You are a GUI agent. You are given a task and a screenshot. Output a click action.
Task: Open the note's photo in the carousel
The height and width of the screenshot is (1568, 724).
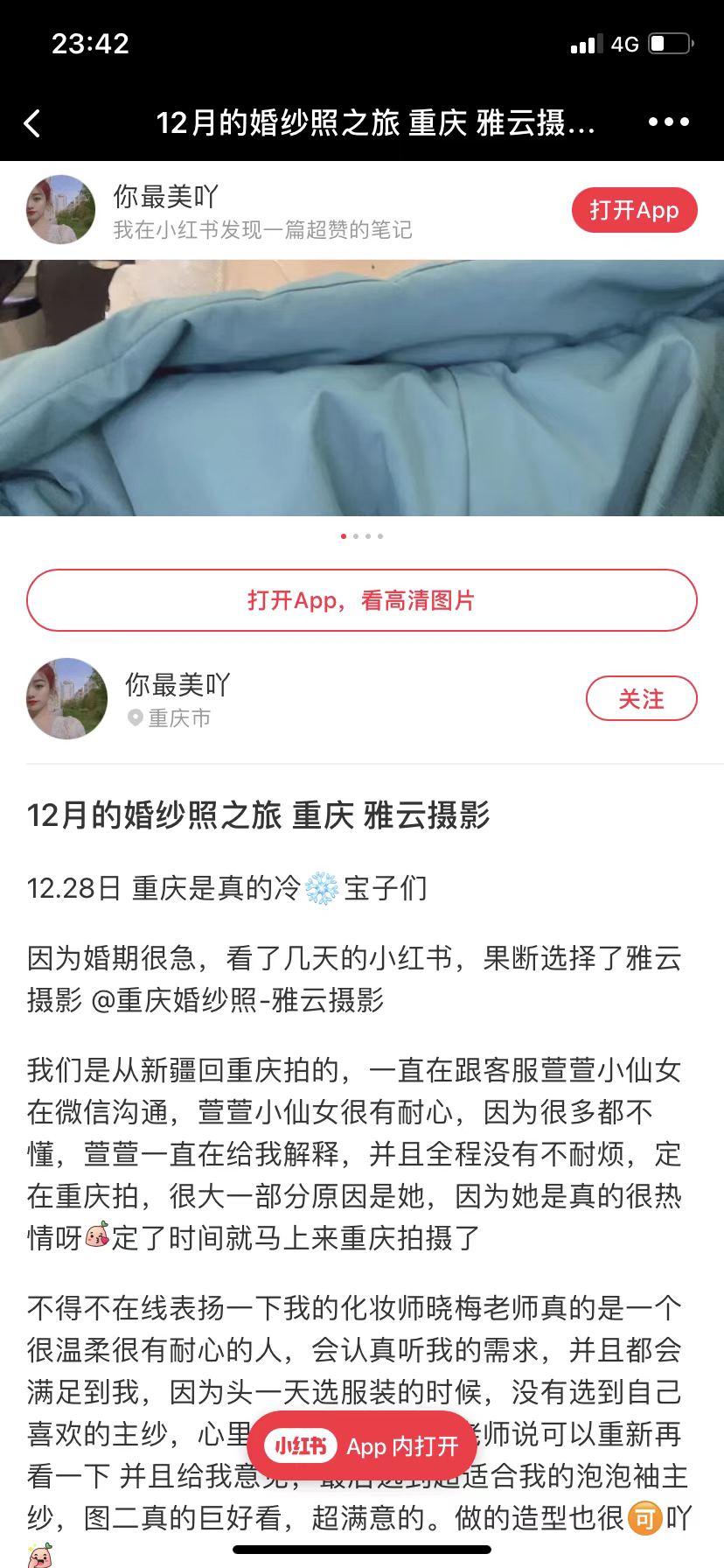(x=362, y=388)
